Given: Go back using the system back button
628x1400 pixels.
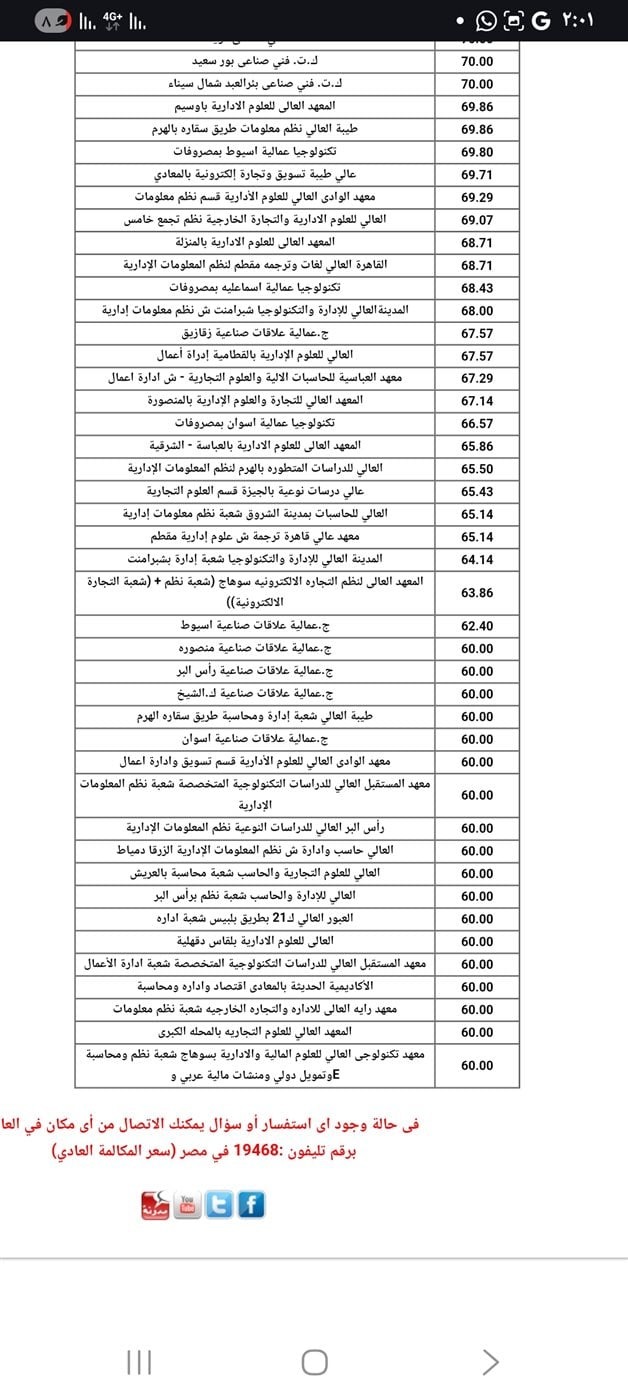Looking at the screenshot, I should point(490,1361).
